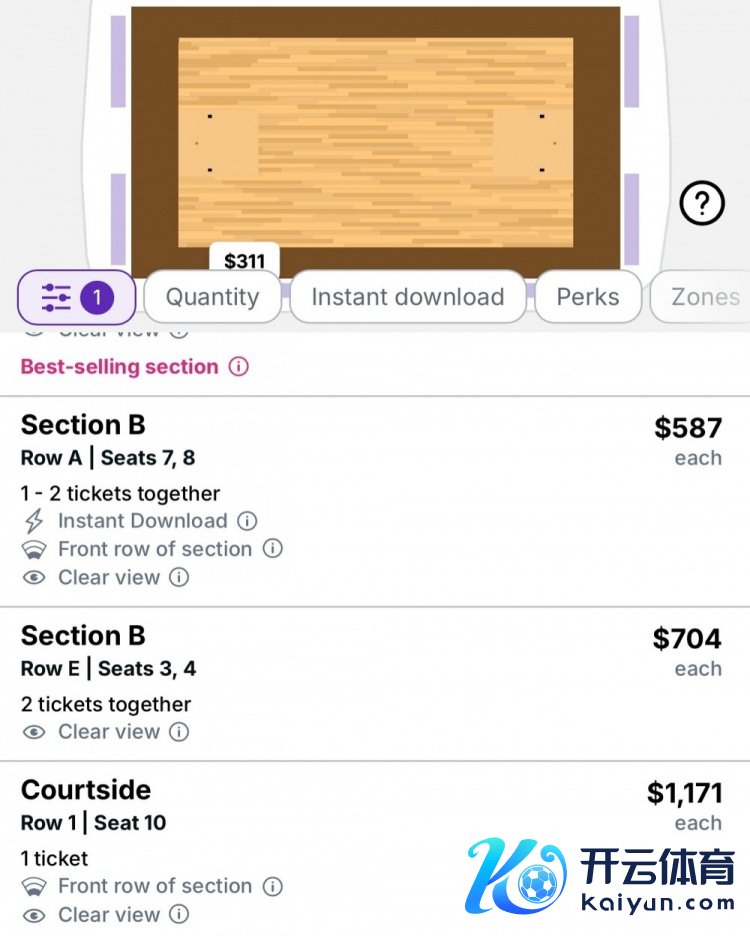Image resolution: width=750 pixels, height=936 pixels.
Task: Select the Instant download chip
Action: [x=407, y=297]
